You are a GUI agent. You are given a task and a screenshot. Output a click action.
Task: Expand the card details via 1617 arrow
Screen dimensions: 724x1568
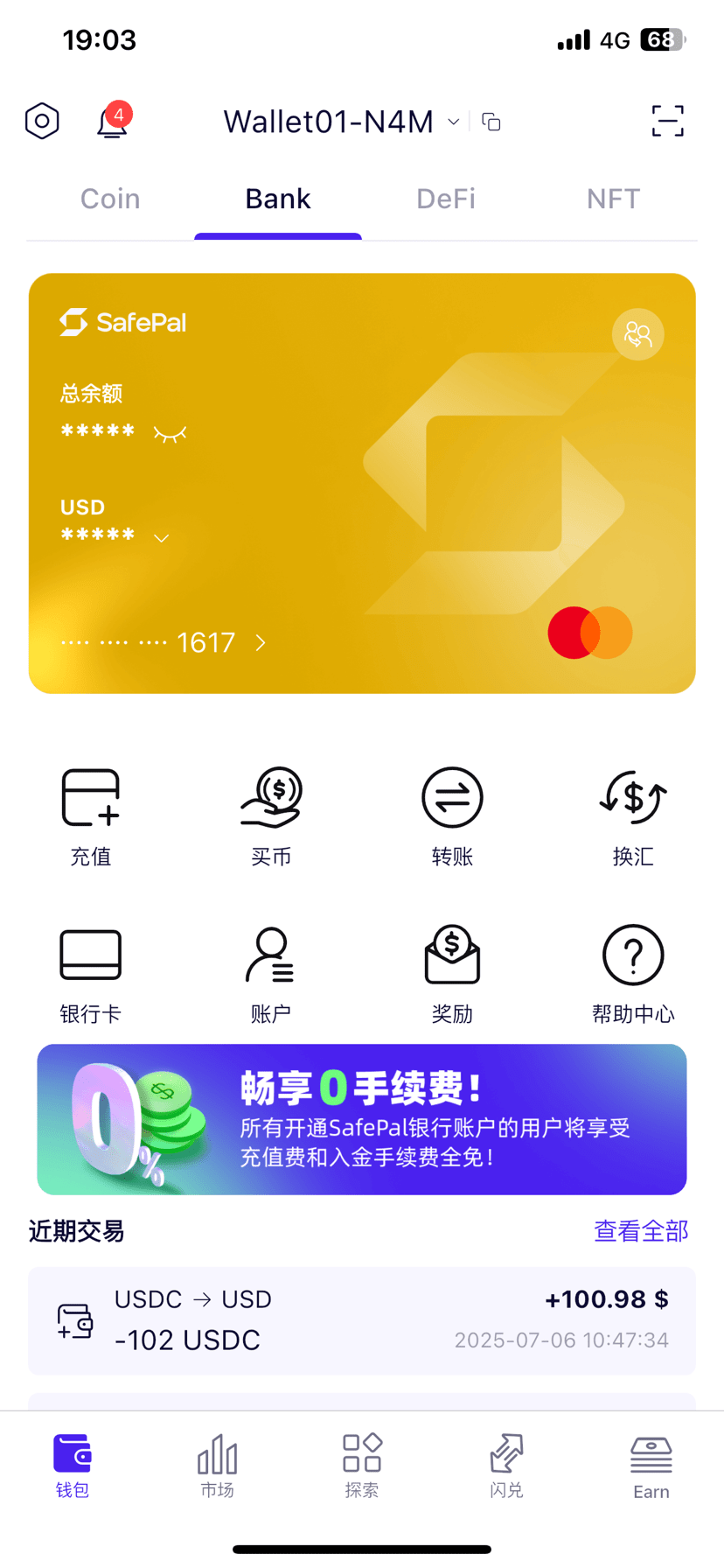point(260,643)
